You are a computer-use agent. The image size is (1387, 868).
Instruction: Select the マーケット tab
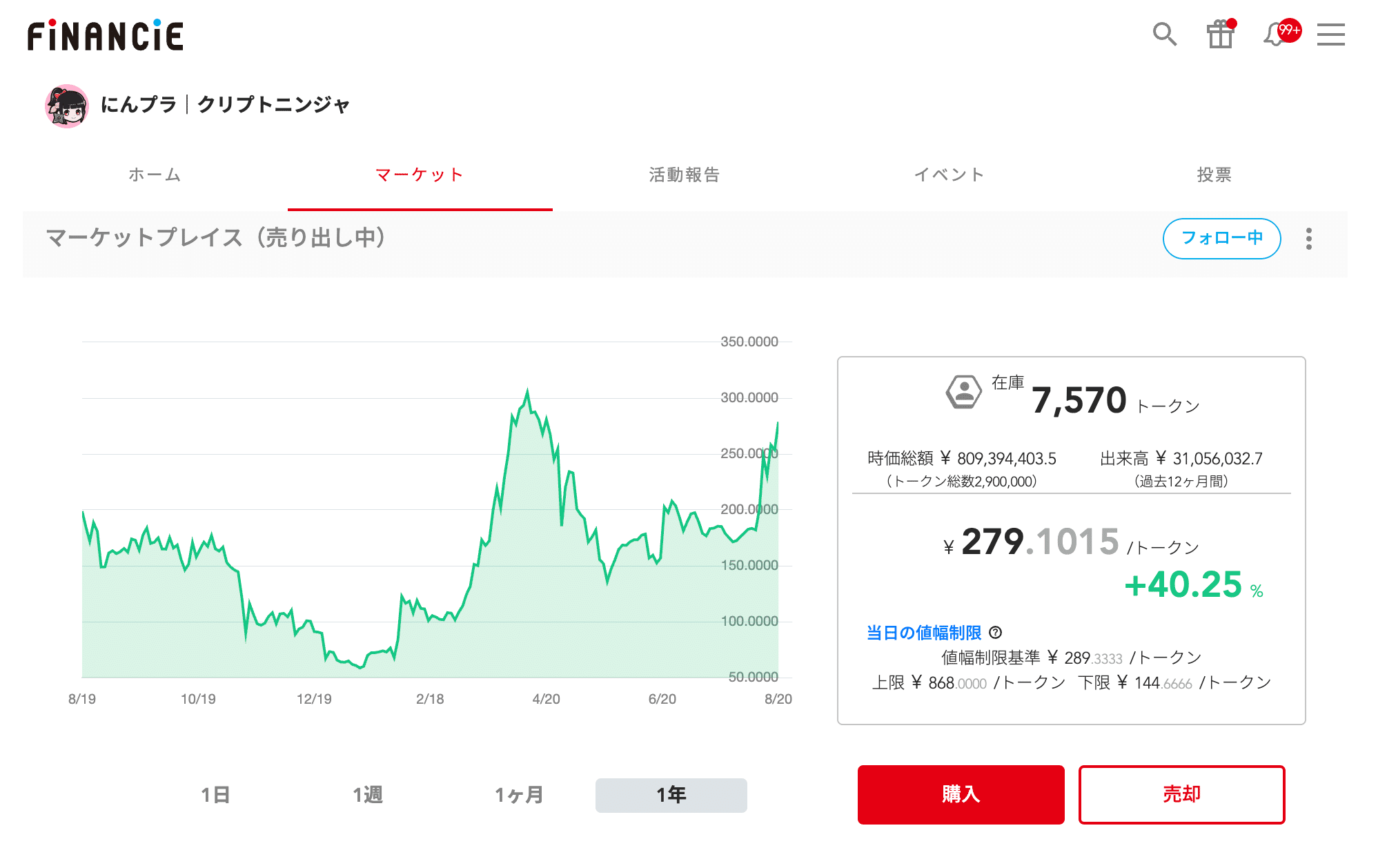pos(420,175)
